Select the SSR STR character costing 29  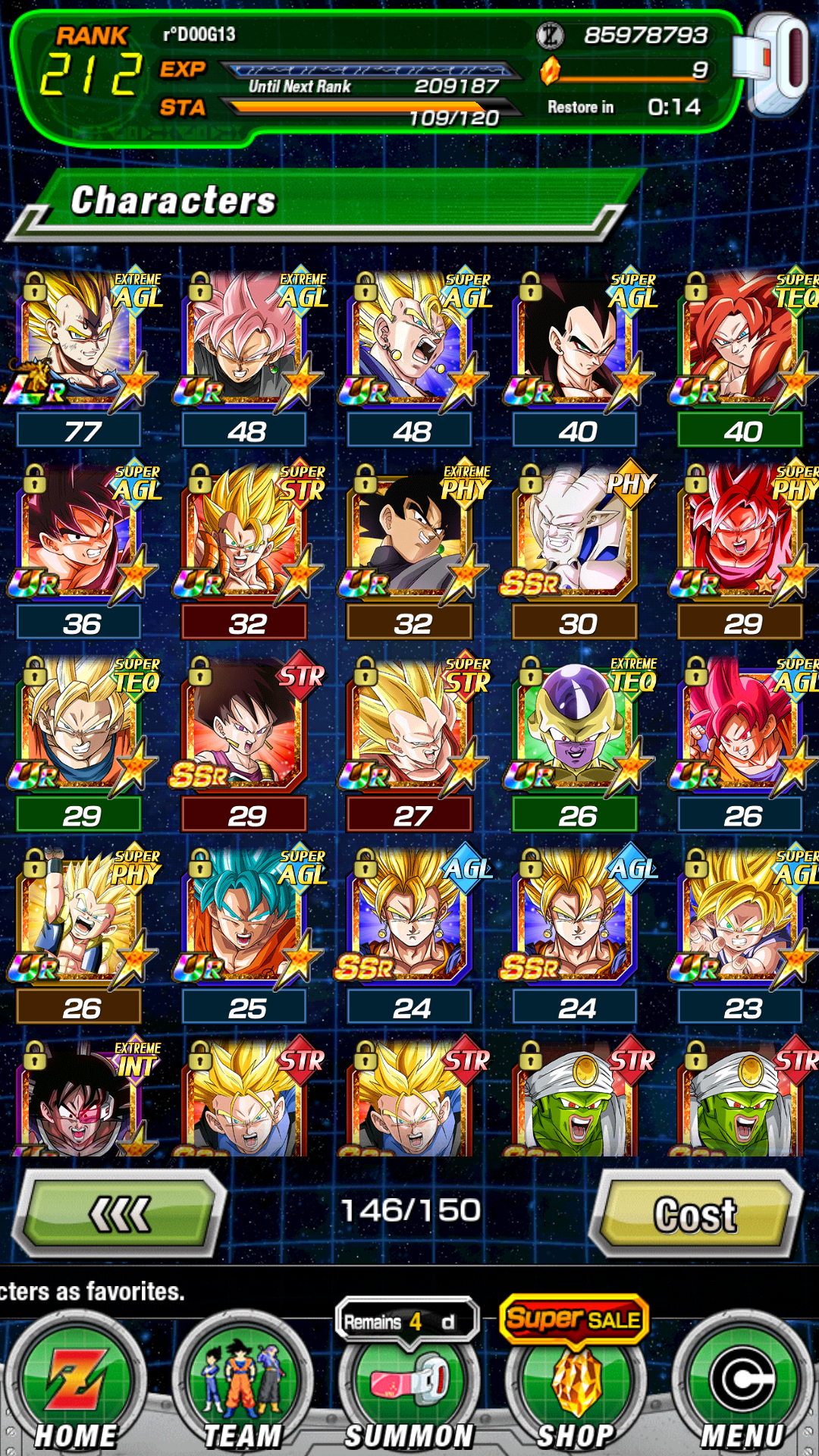click(x=246, y=741)
